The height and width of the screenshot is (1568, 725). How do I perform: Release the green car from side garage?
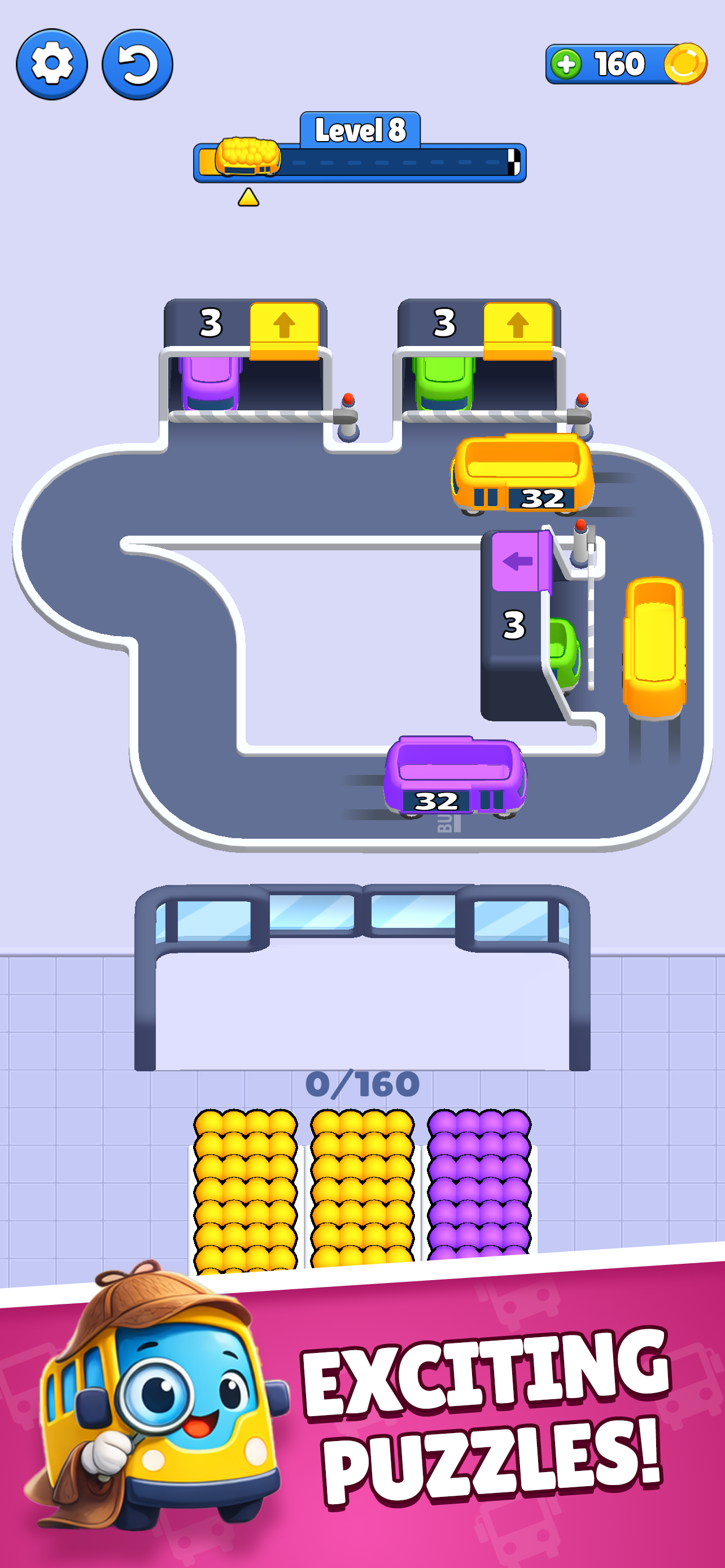(x=563, y=651)
